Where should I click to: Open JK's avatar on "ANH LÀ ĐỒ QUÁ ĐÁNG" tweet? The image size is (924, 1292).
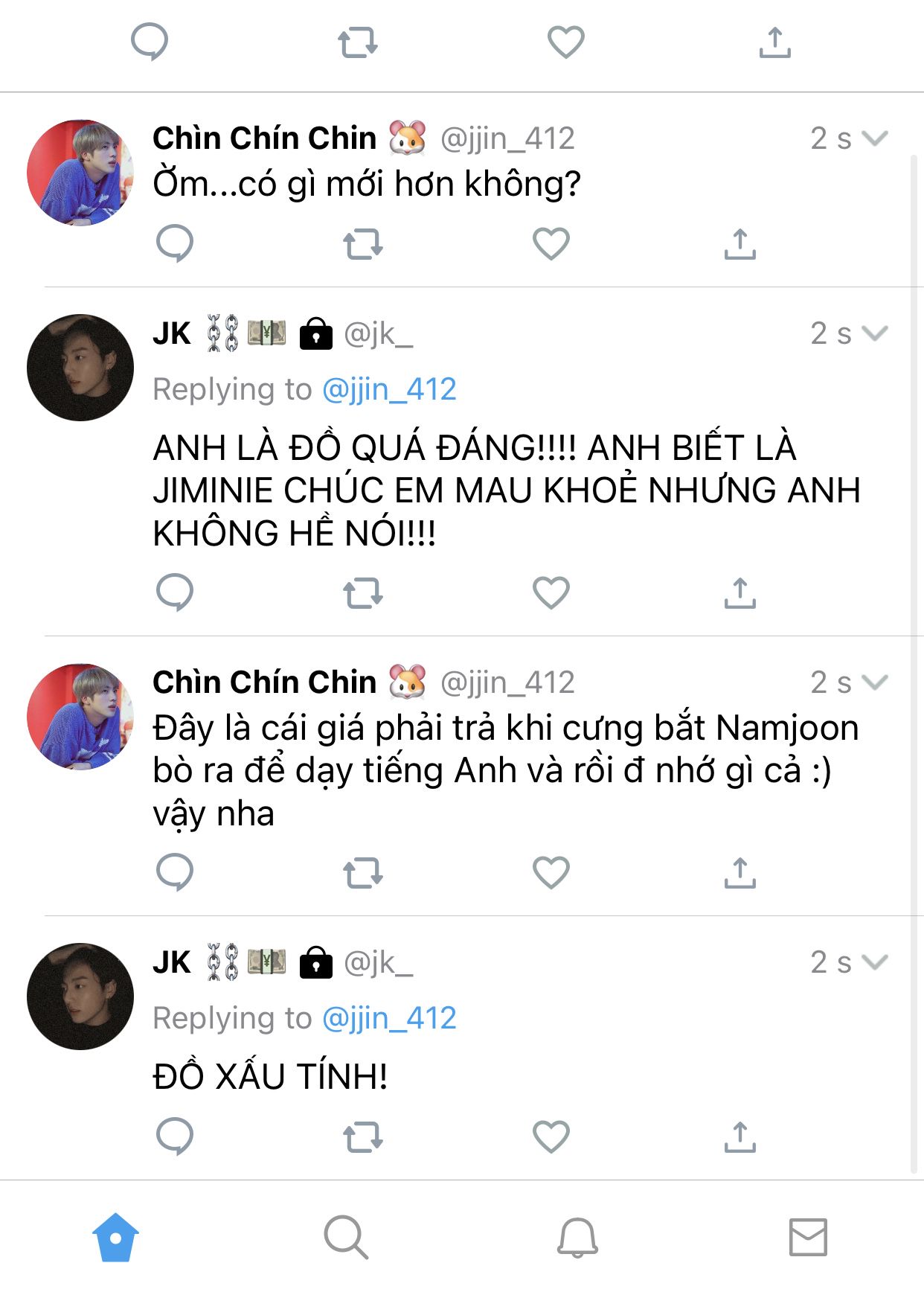[80, 368]
